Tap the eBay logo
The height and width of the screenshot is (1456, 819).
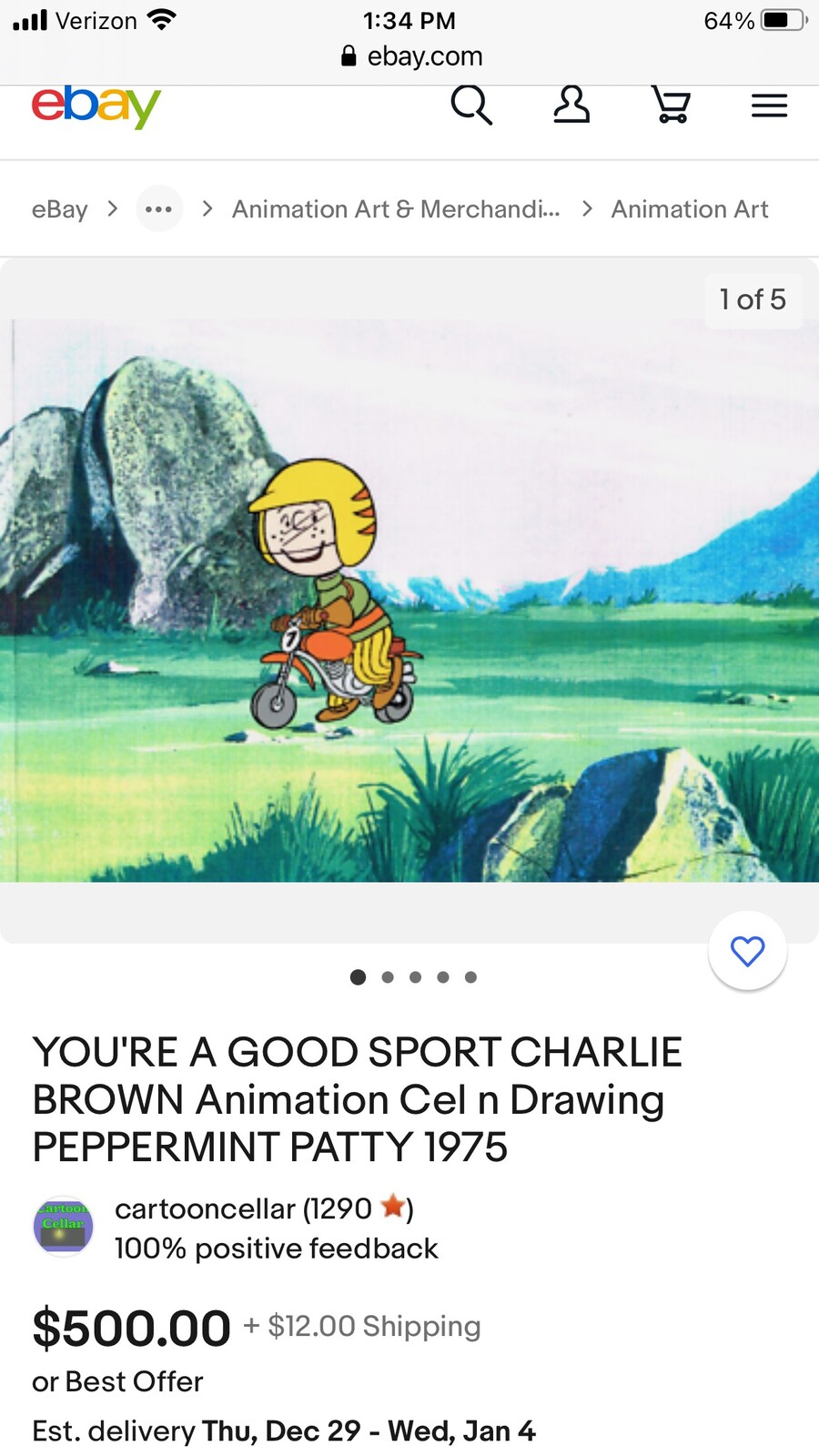96,106
